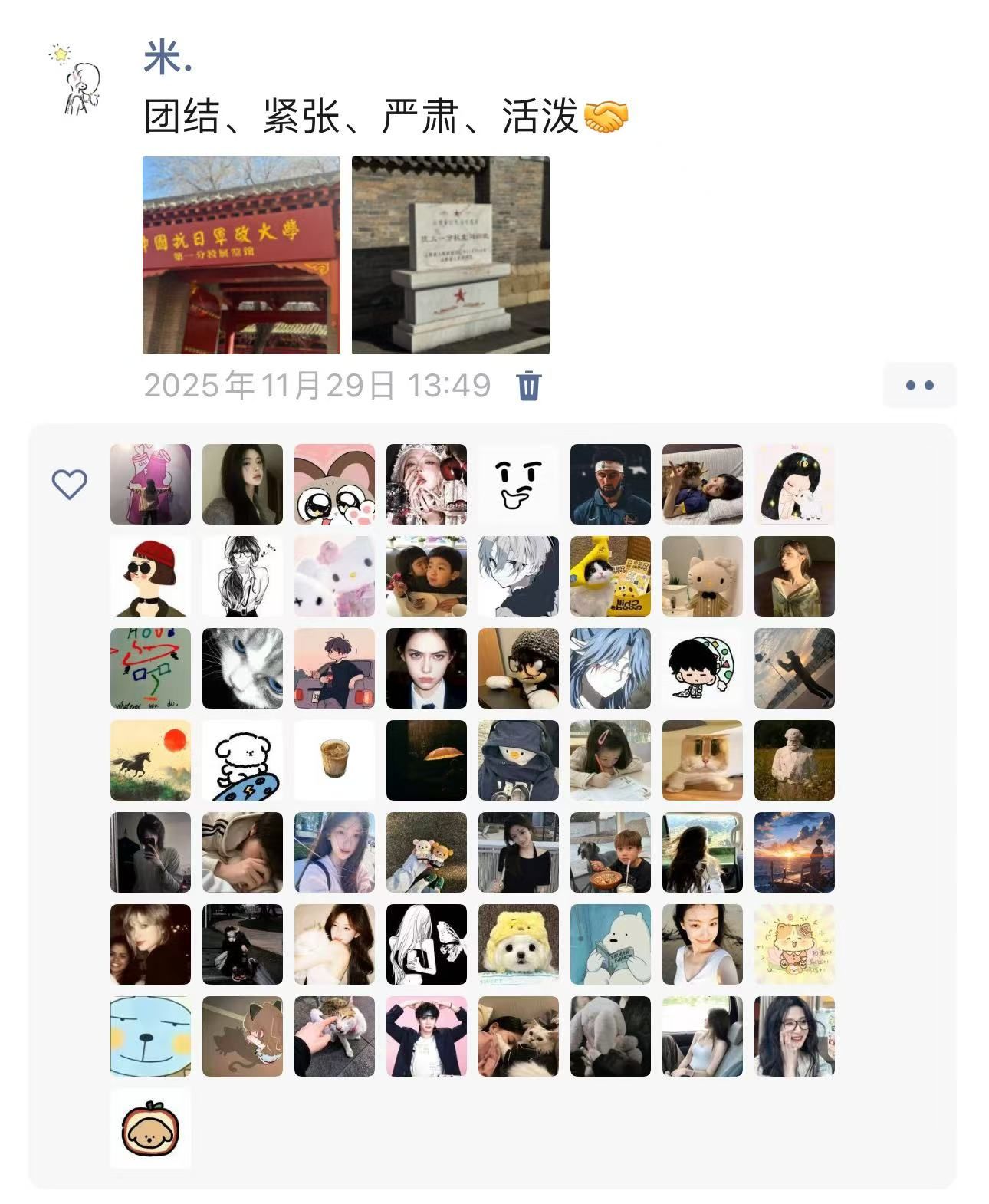Open the grey cat blue eyes avatar
Viewport: 989px width, 1204px height.
pyautogui.click(x=242, y=668)
